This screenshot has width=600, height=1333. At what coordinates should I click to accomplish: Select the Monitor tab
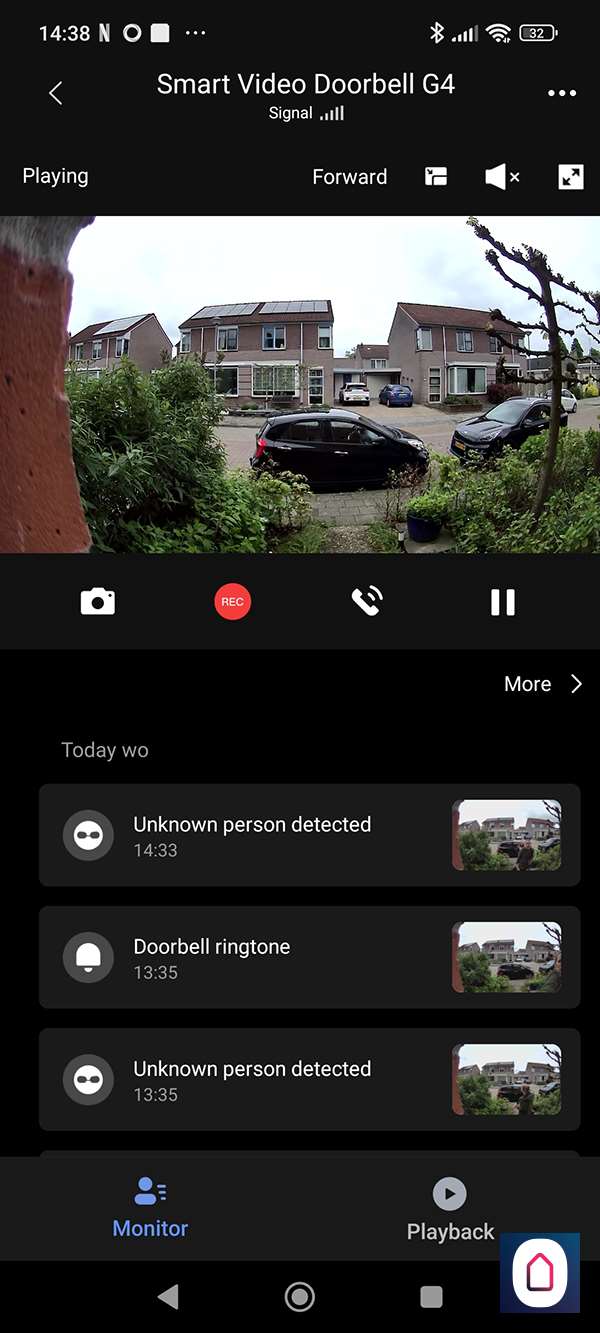[x=150, y=1207]
